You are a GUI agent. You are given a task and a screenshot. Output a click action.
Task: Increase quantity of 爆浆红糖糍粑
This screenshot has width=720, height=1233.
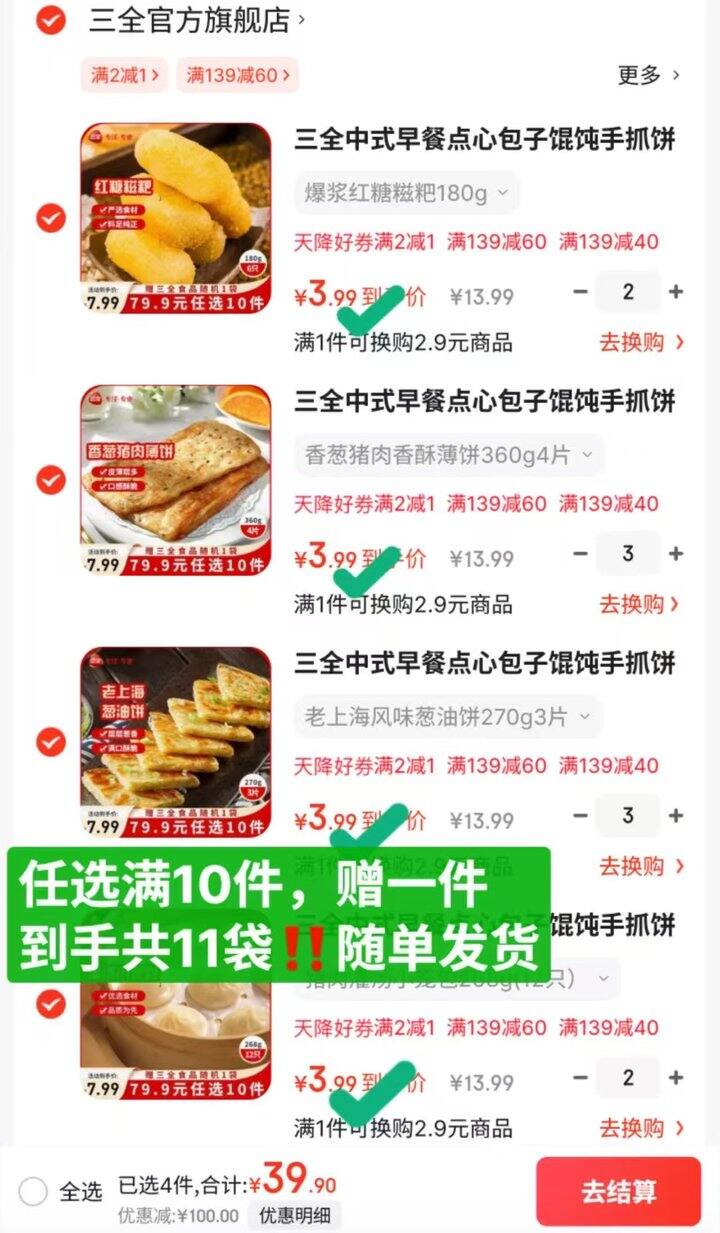pyautogui.click(x=676, y=292)
